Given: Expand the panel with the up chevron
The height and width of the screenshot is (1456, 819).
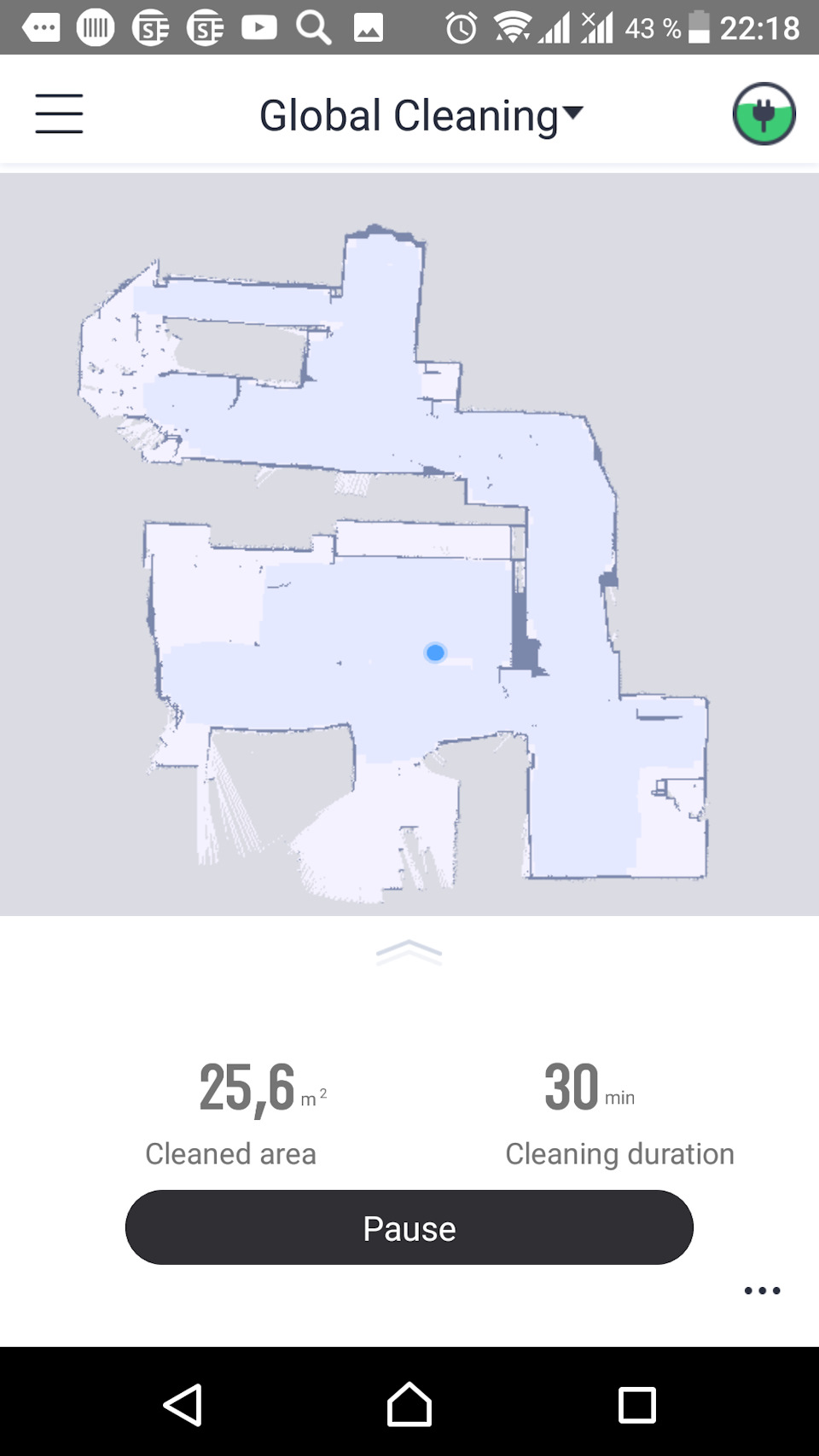Looking at the screenshot, I should [x=409, y=952].
